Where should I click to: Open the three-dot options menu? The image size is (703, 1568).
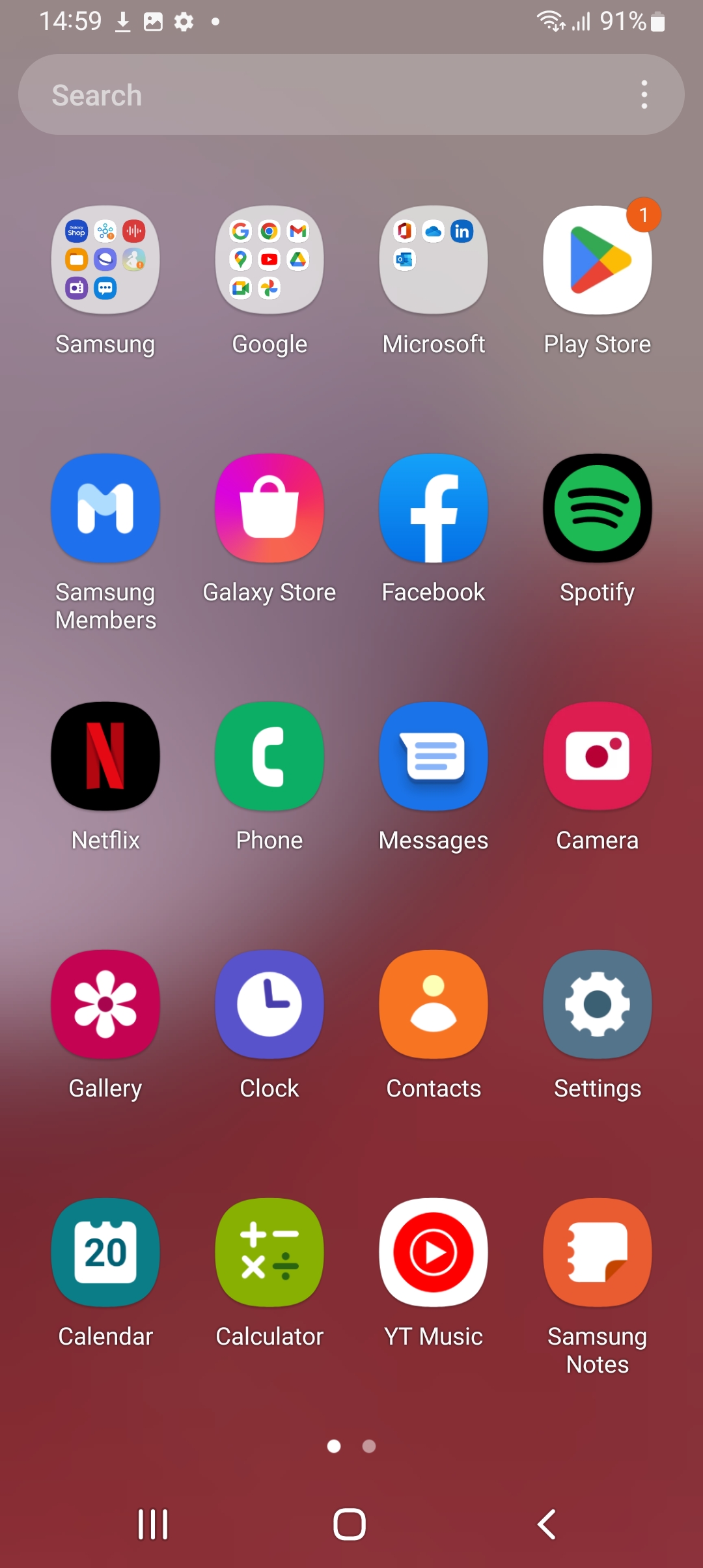coord(644,95)
